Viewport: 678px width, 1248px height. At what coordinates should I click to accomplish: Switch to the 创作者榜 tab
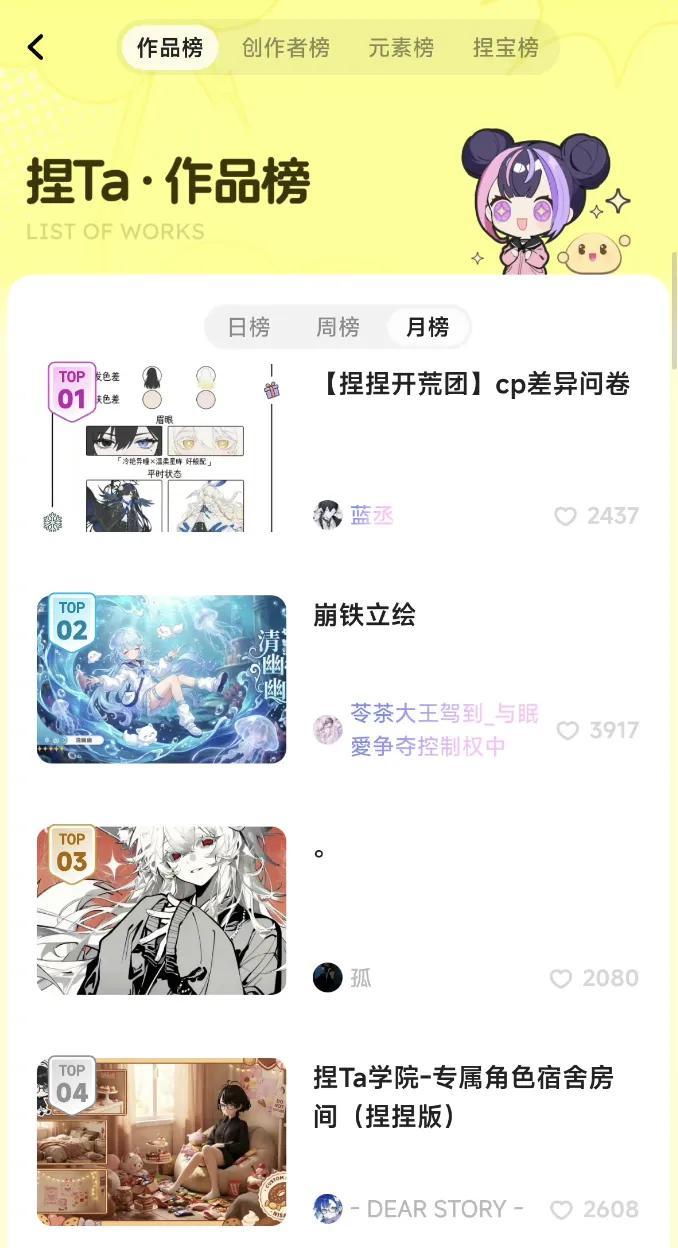(285, 48)
